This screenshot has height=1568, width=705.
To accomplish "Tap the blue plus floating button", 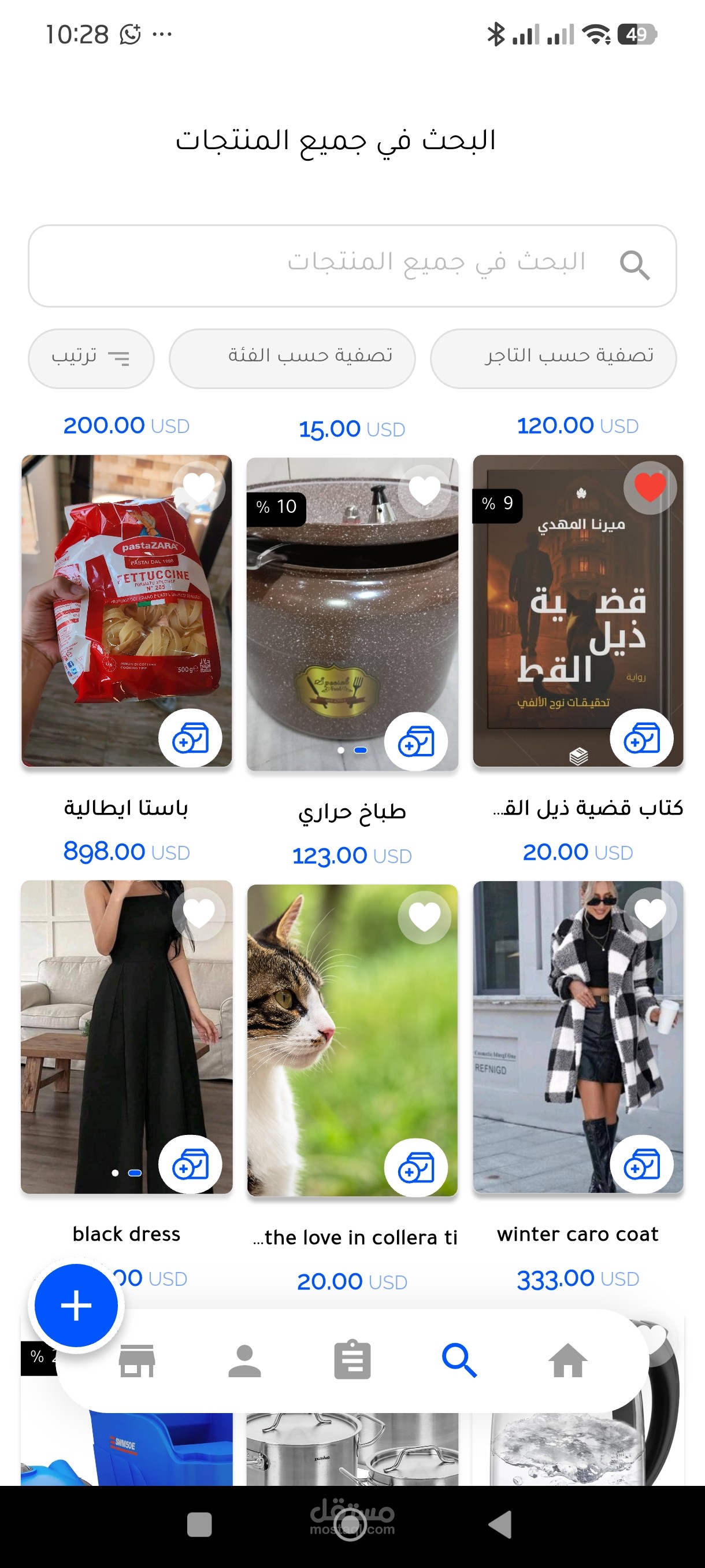I will (x=76, y=1306).
